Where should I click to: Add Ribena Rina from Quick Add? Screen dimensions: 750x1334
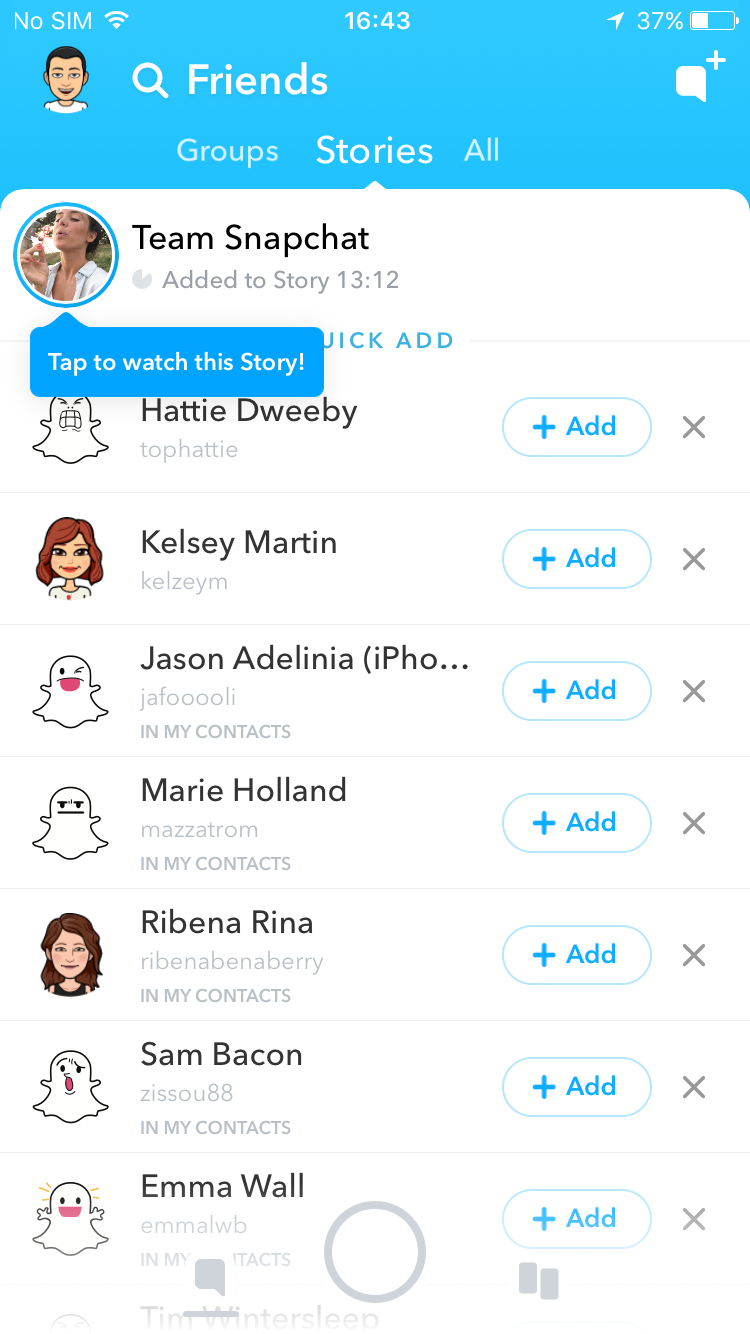click(576, 955)
